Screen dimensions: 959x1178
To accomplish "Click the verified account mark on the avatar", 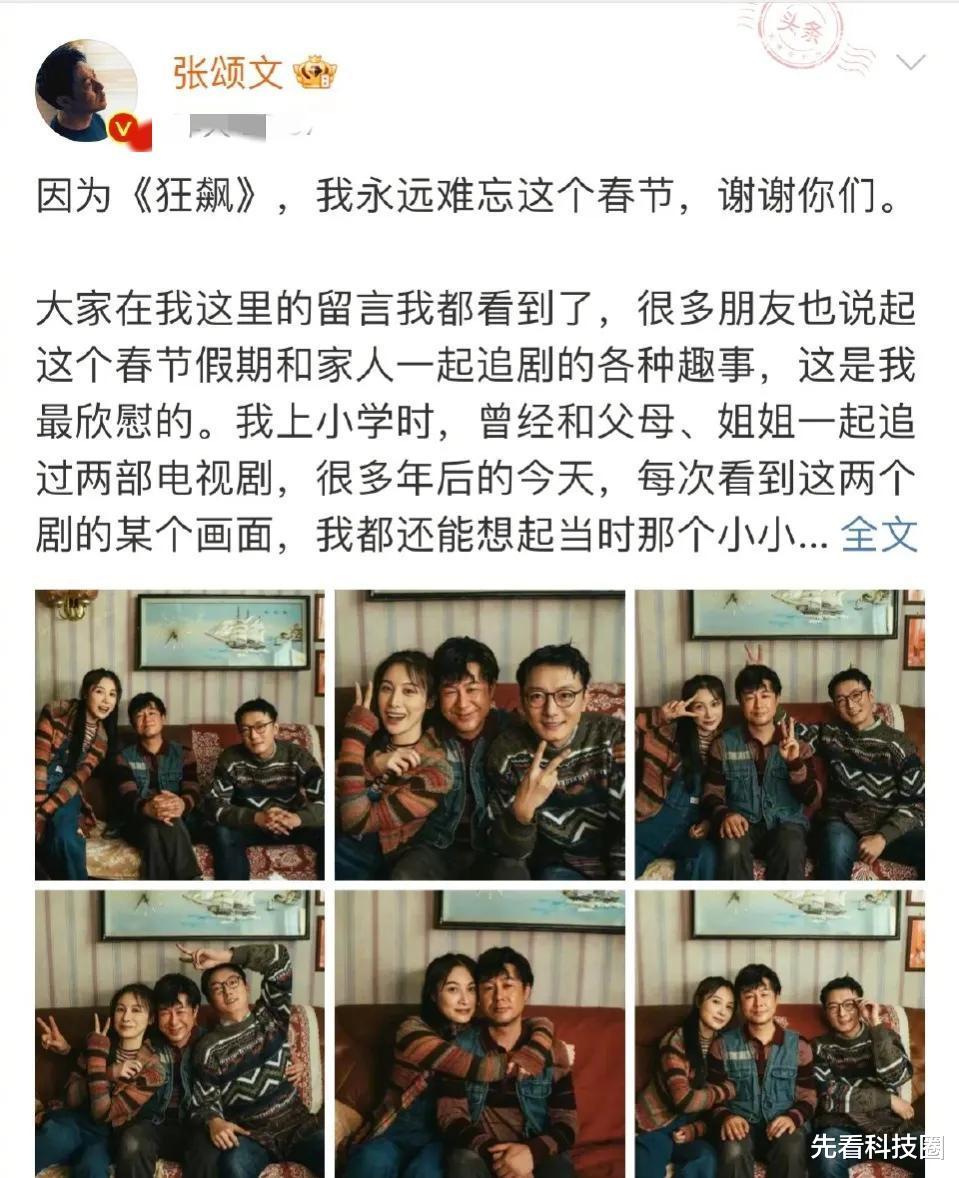I will [x=122, y=126].
